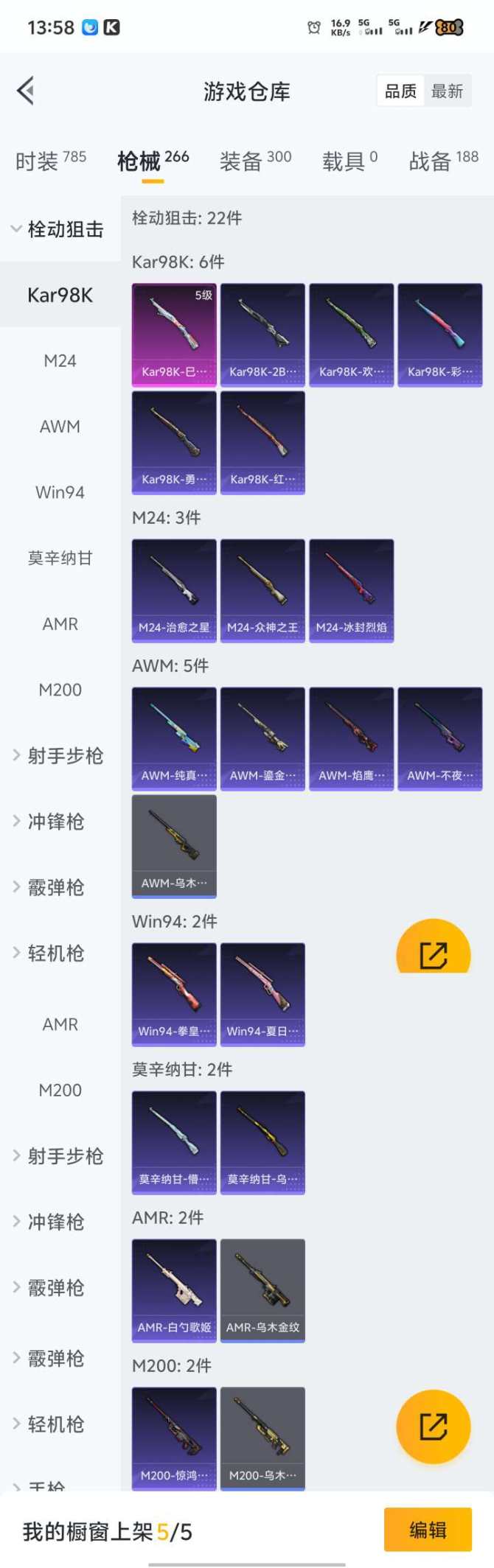Screen dimensions: 494x1568
Task: Select Win94 in the side list
Action: tap(60, 492)
